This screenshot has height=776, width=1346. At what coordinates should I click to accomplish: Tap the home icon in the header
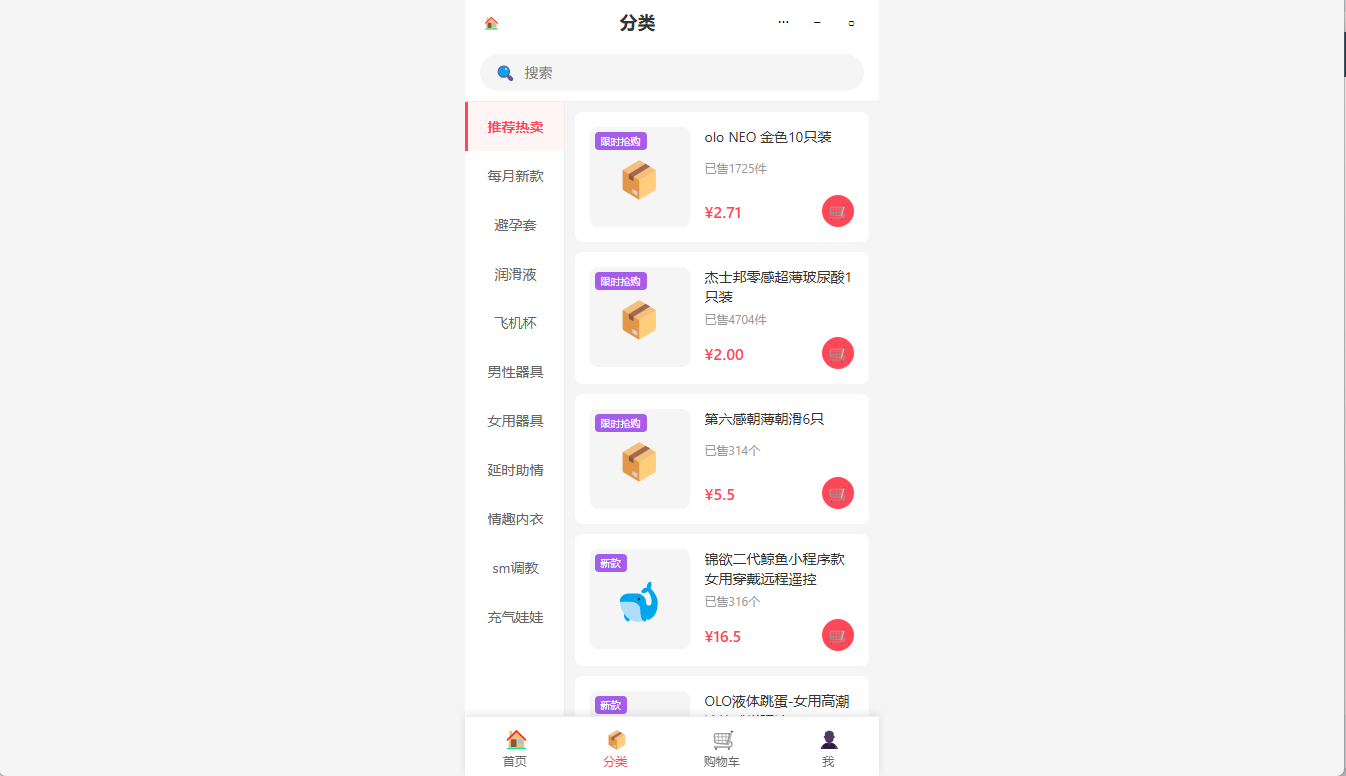coord(491,23)
